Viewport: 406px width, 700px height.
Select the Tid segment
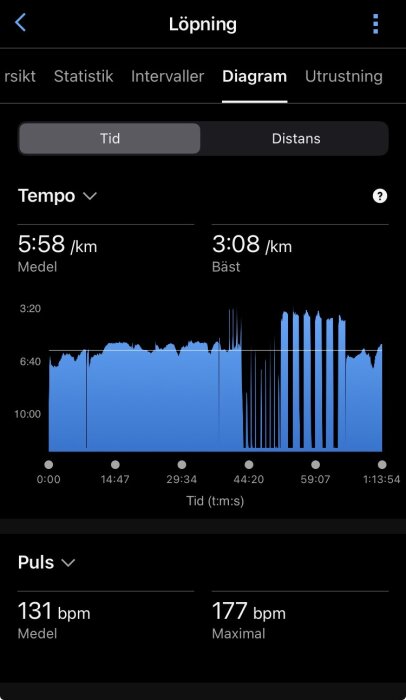pyautogui.click(x=110, y=138)
